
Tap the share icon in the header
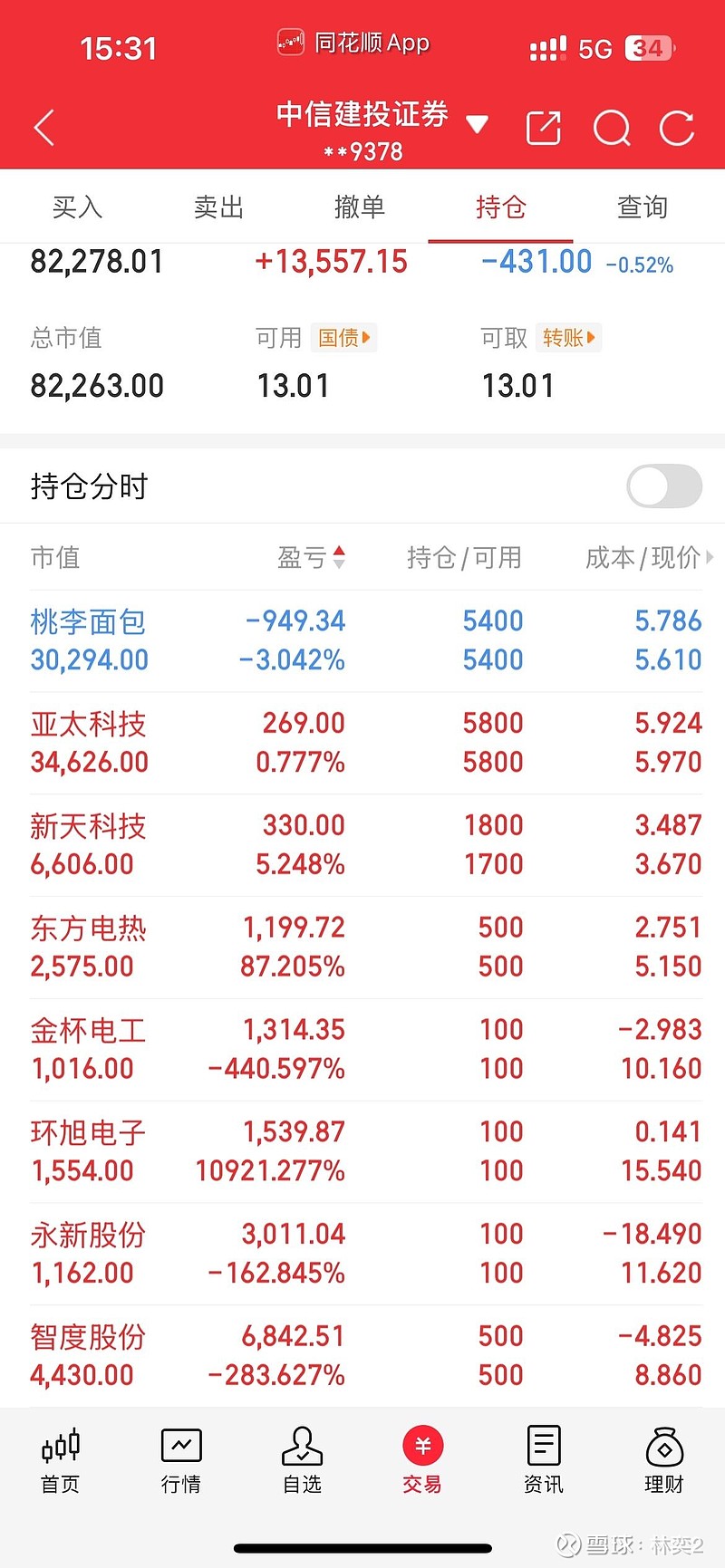pos(544,128)
